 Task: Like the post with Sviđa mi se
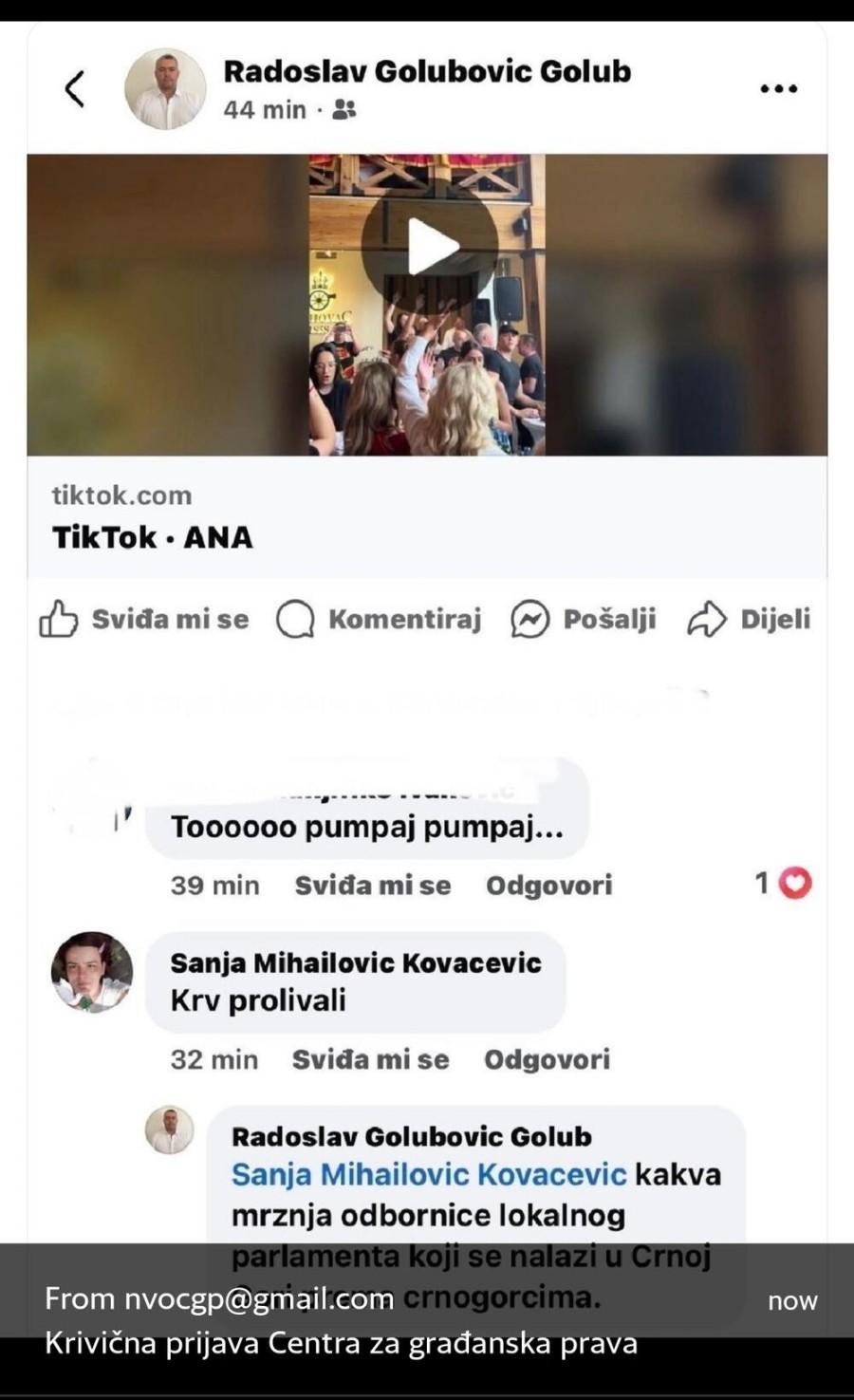144,619
